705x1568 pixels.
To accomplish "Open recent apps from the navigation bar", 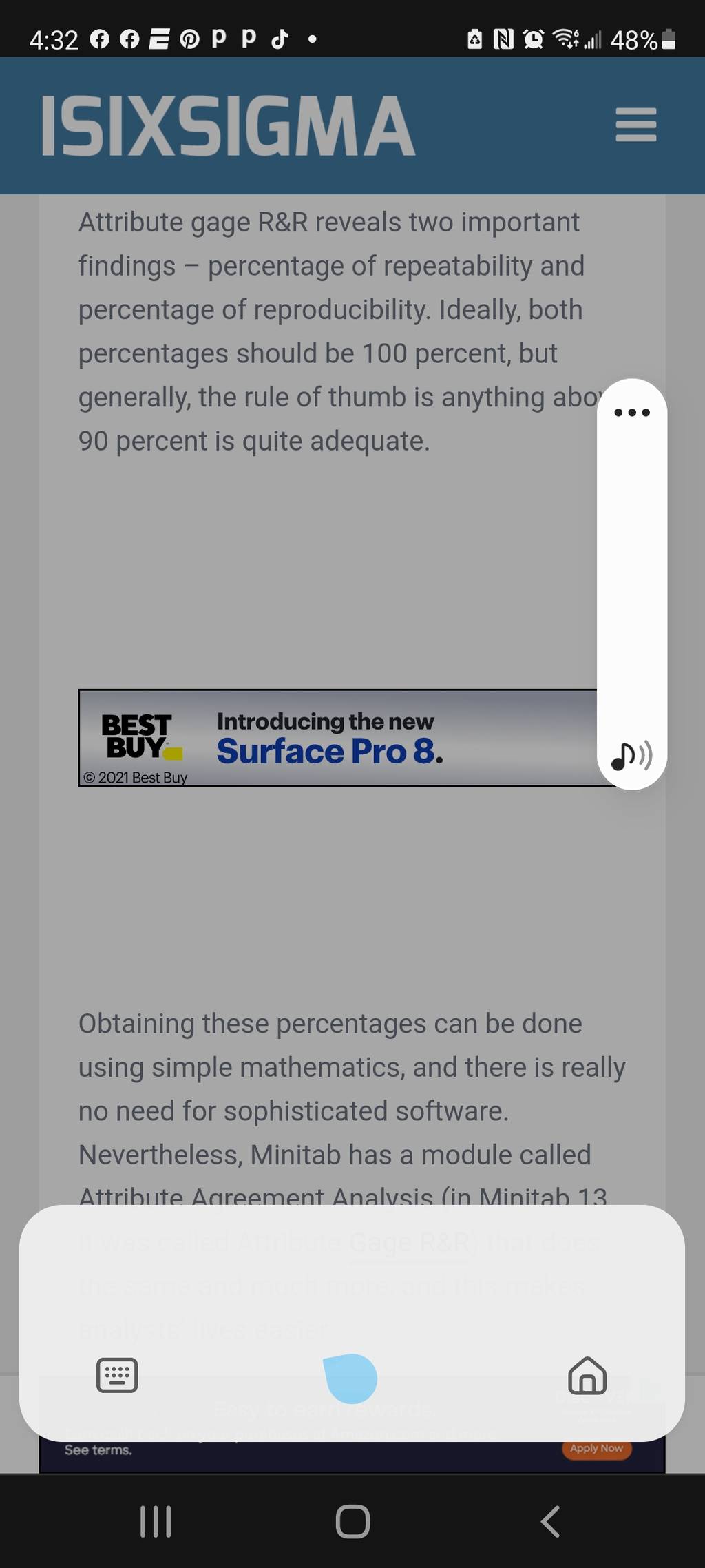I will tap(156, 1521).
